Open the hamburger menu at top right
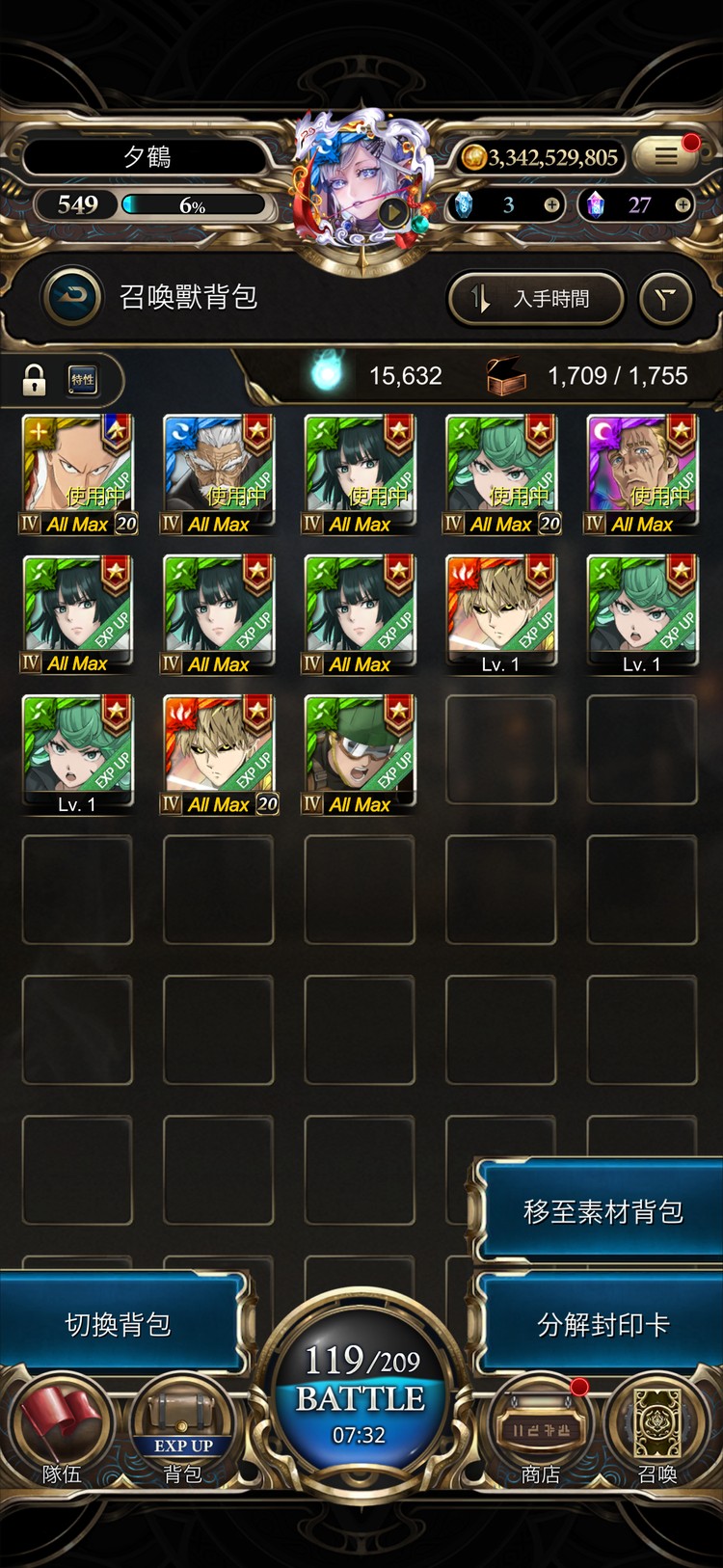723x1568 pixels. point(666,156)
